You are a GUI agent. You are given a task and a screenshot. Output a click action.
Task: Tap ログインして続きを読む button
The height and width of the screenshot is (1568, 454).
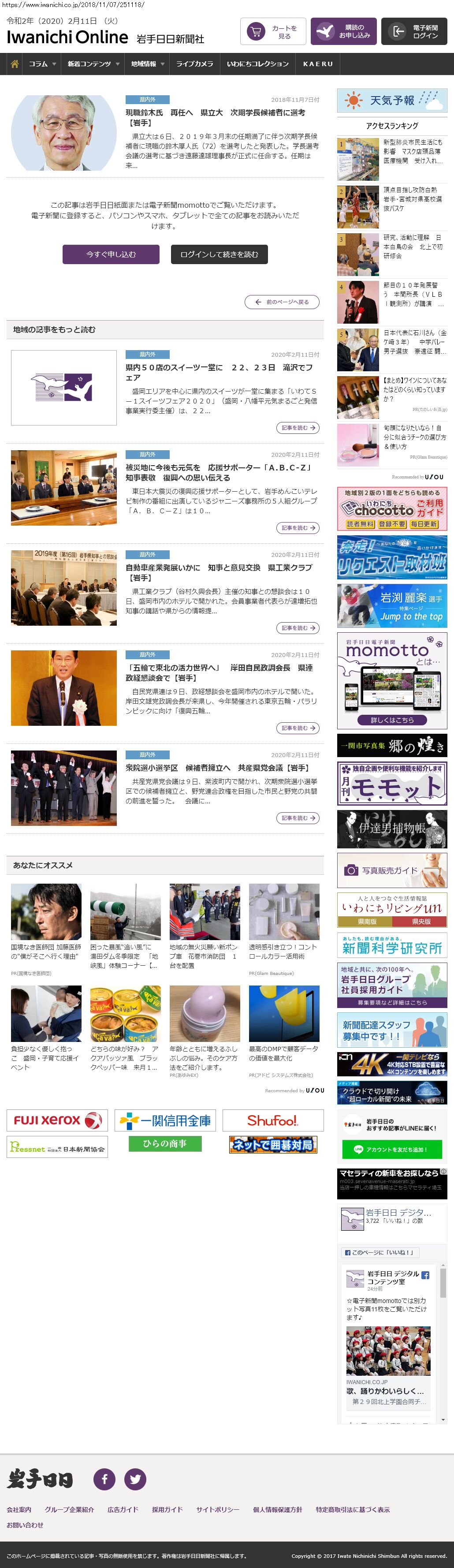[x=219, y=254]
